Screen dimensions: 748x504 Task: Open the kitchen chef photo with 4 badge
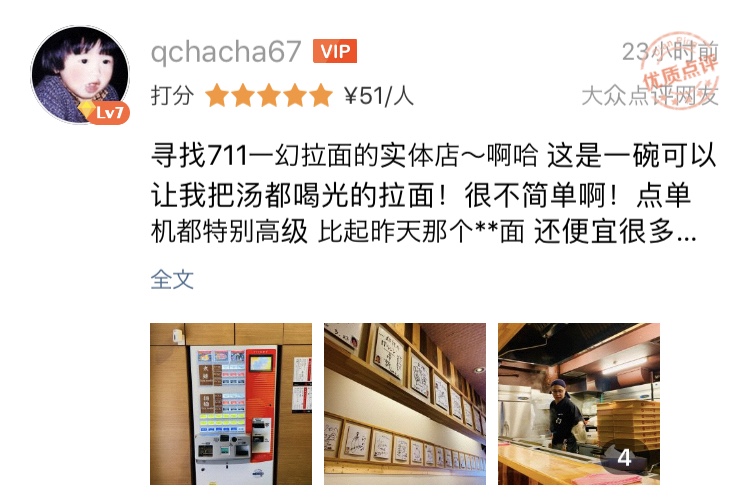point(579,404)
